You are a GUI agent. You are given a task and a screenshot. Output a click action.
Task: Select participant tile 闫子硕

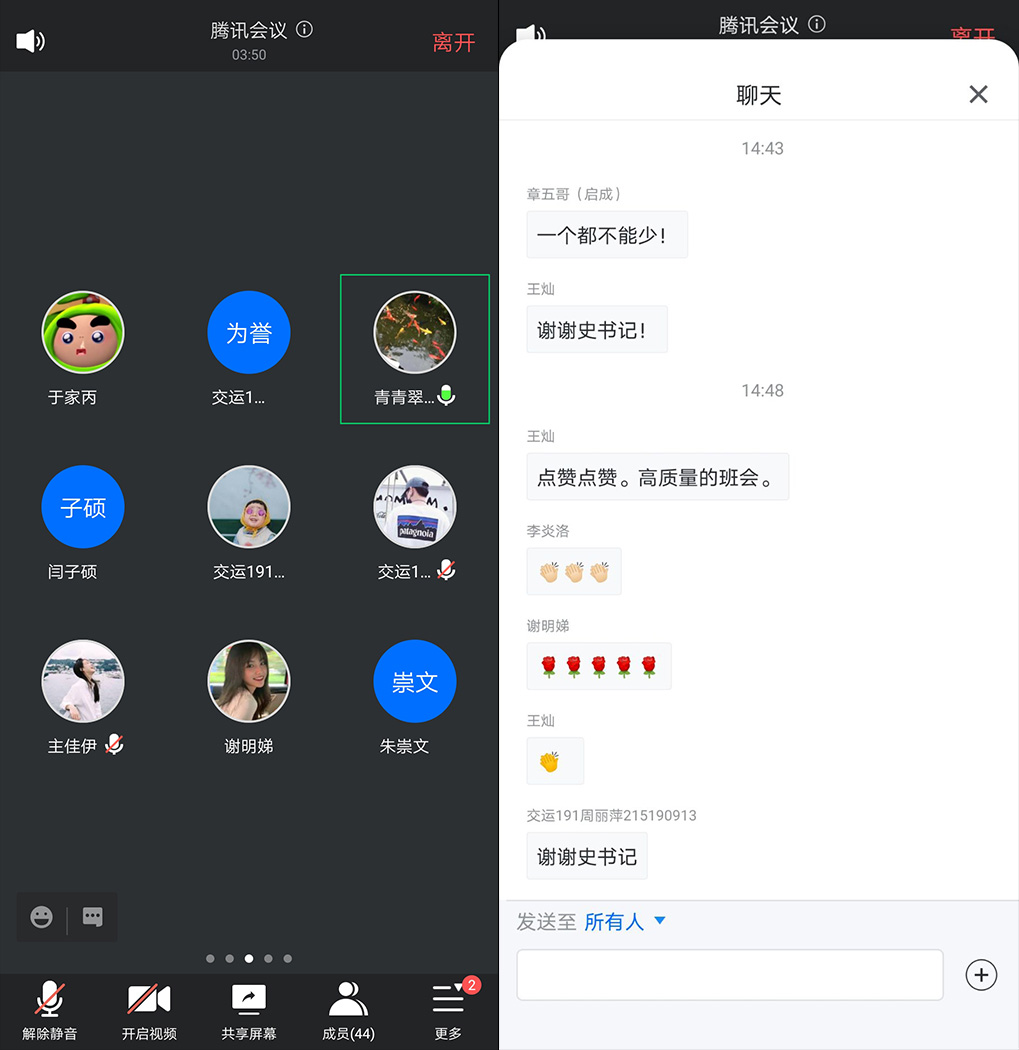click(83, 520)
